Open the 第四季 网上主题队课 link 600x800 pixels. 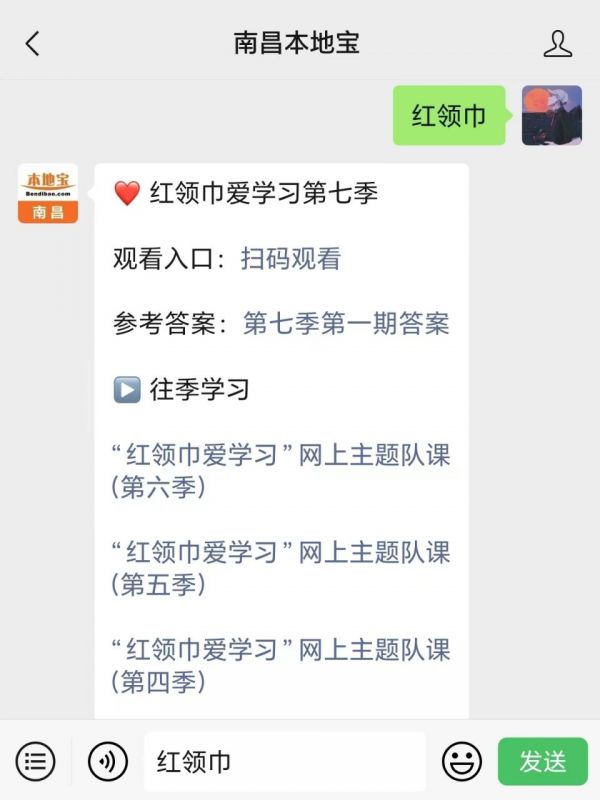point(281,665)
